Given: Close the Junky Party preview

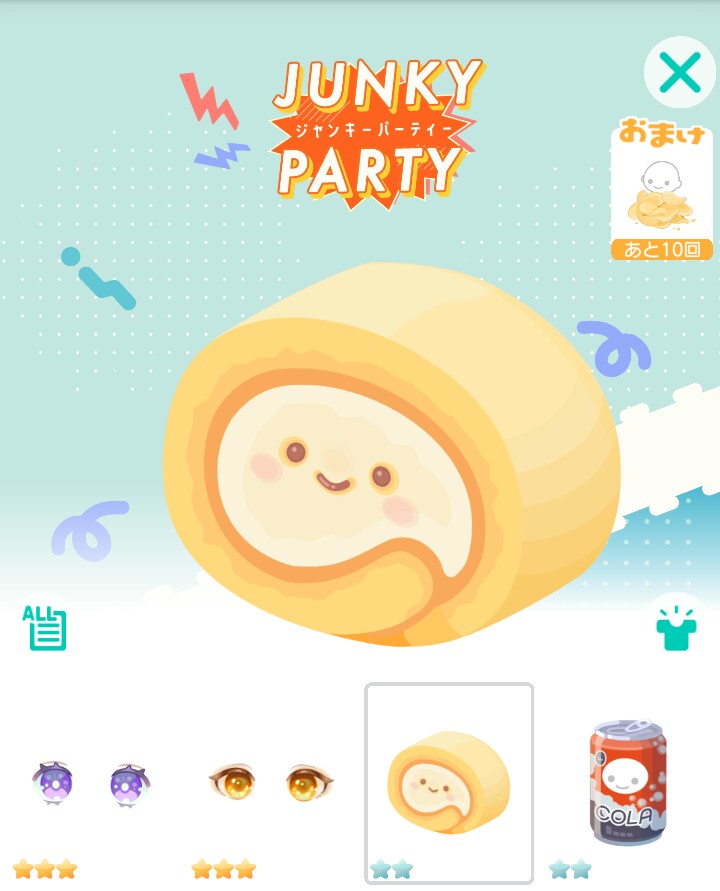Looking at the screenshot, I should [x=679, y=73].
